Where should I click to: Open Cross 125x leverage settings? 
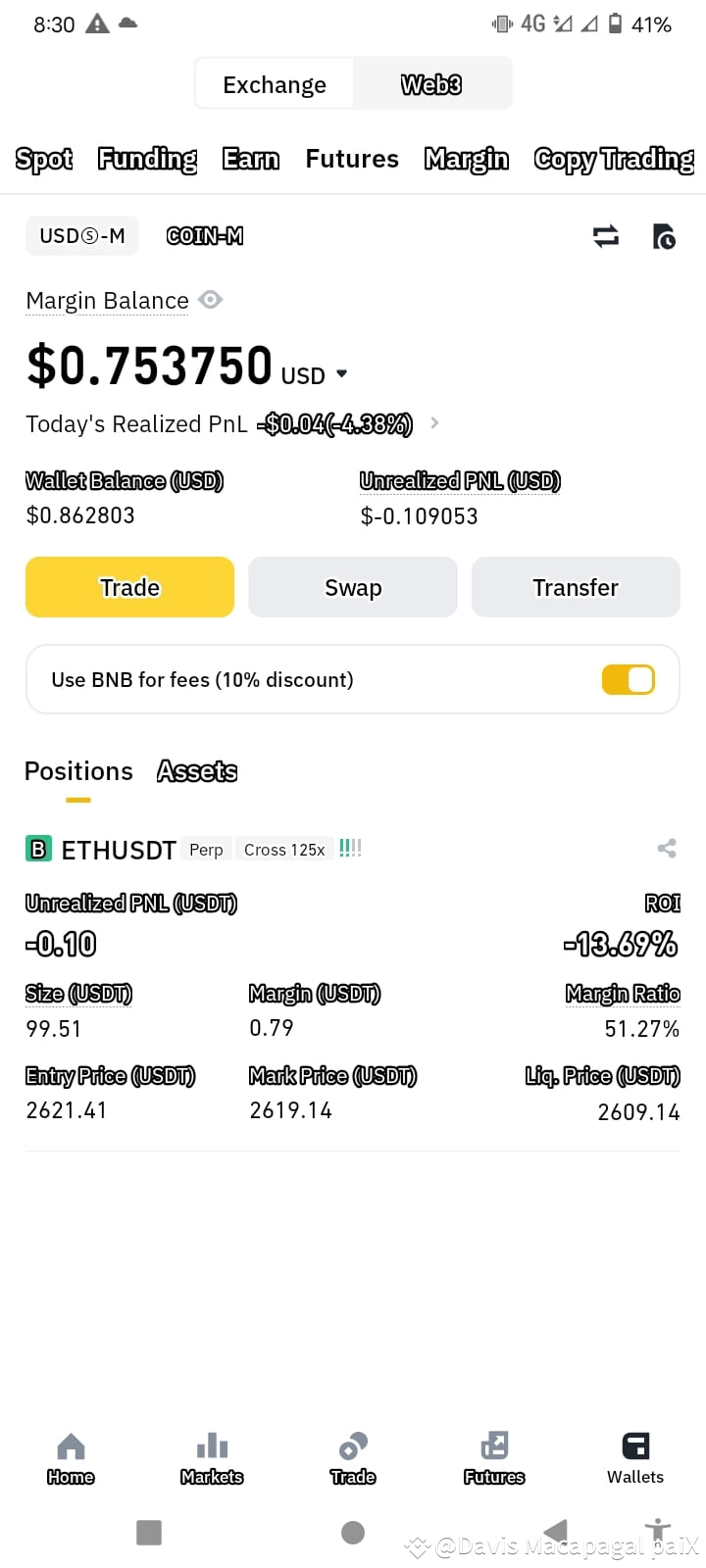tap(283, 849)
